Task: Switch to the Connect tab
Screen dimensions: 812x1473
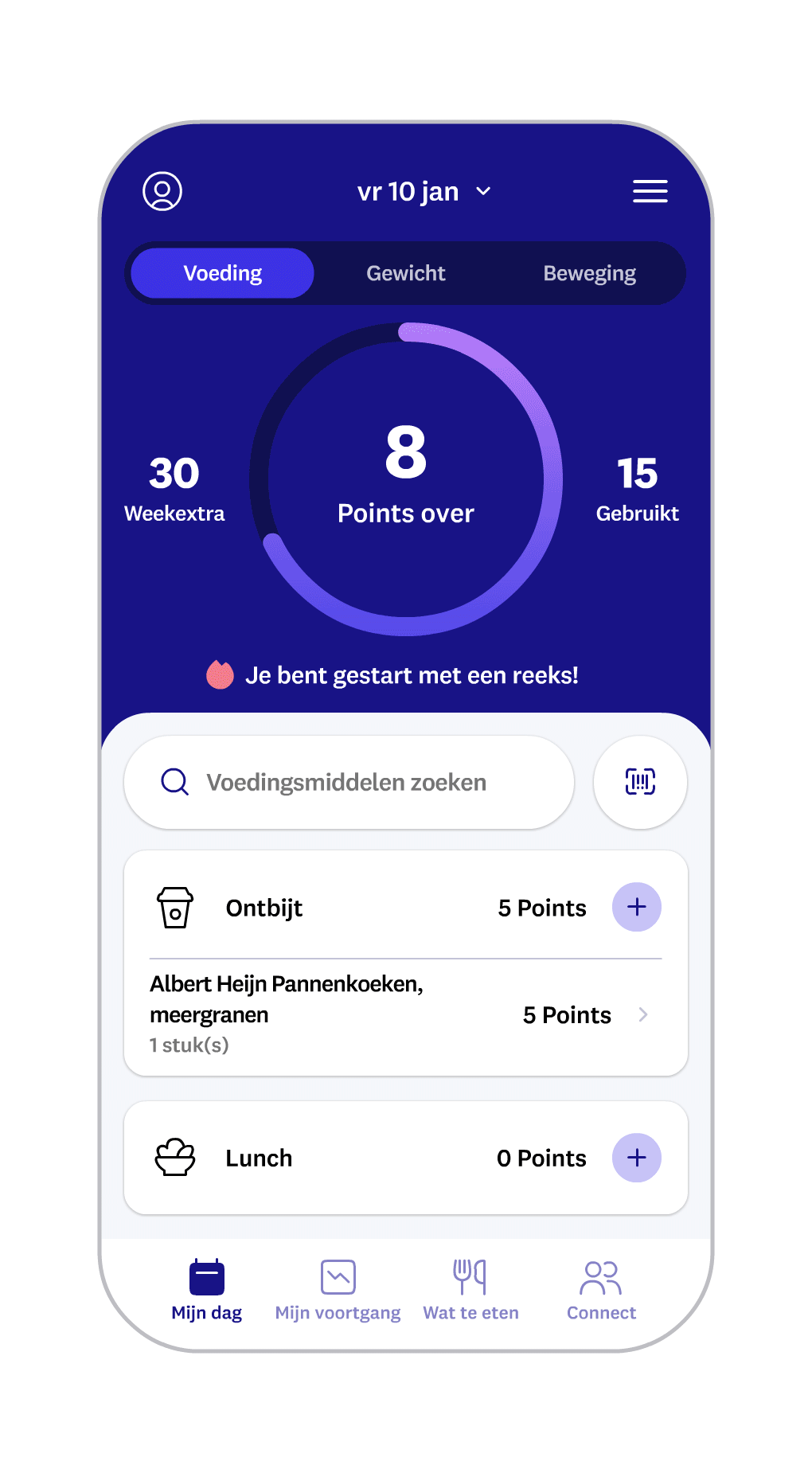Action: click(x=601, y=1290)
